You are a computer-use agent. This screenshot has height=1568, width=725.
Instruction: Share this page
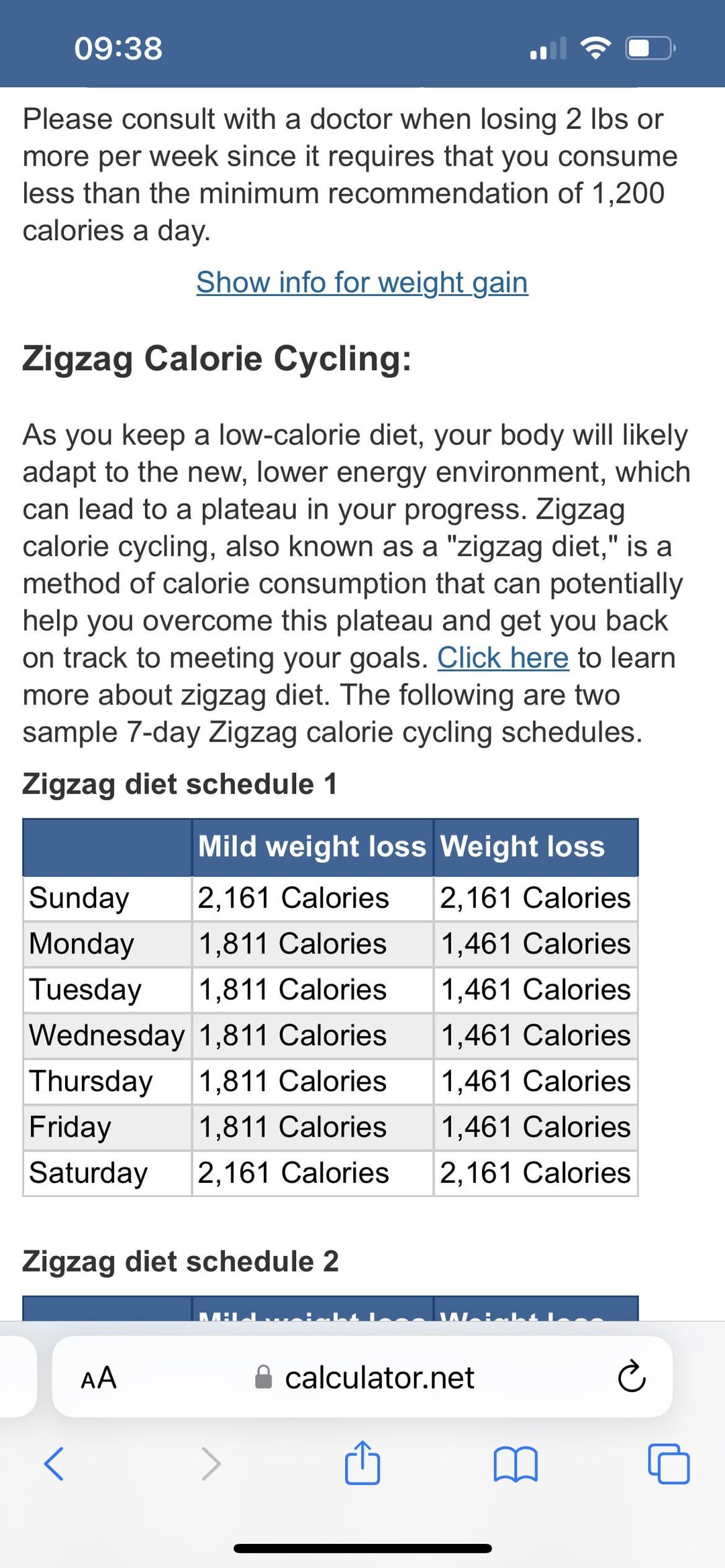[362, 1462]
